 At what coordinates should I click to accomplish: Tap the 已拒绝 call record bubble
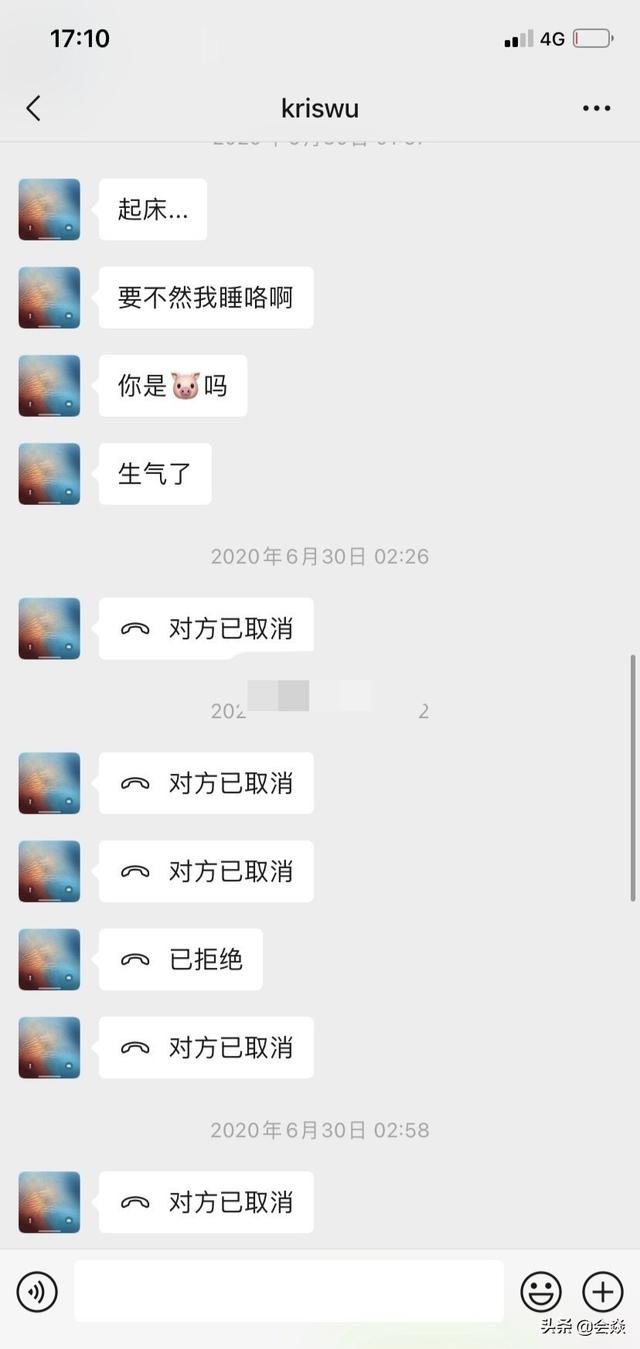pyautogui.click(x=181, y=960)
